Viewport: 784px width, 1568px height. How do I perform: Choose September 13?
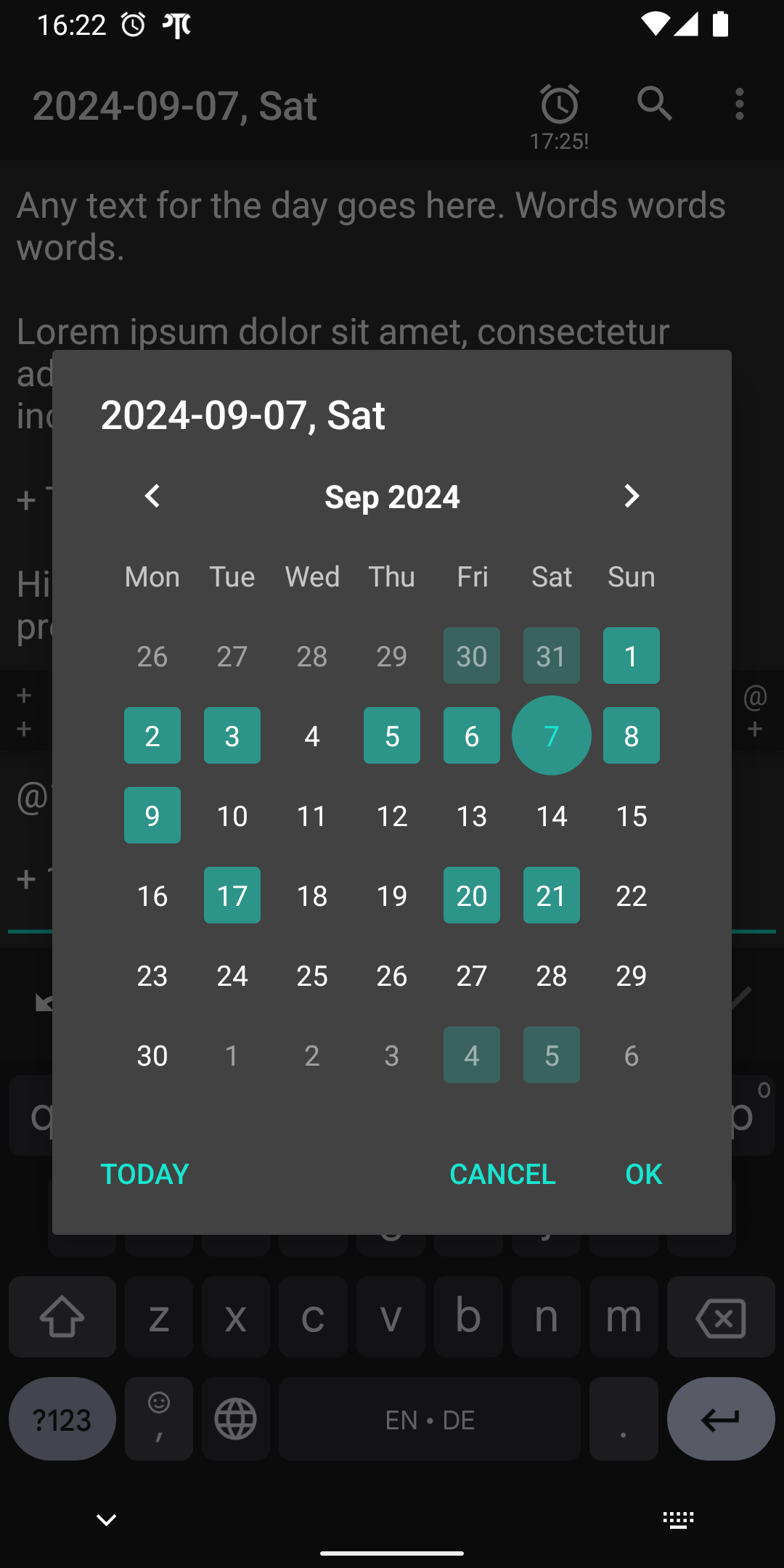click(x=472, y=816)
